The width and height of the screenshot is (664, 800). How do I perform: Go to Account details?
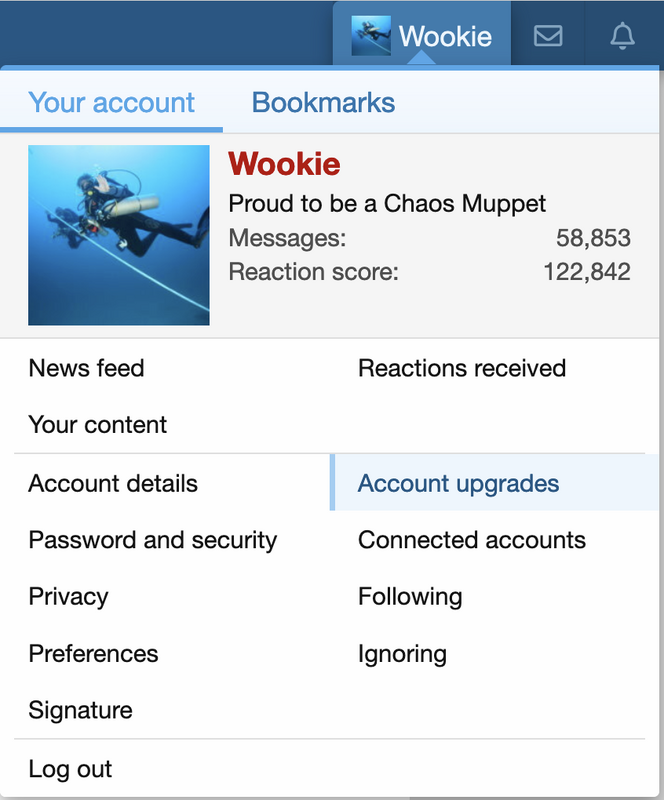tap(113, 483)
